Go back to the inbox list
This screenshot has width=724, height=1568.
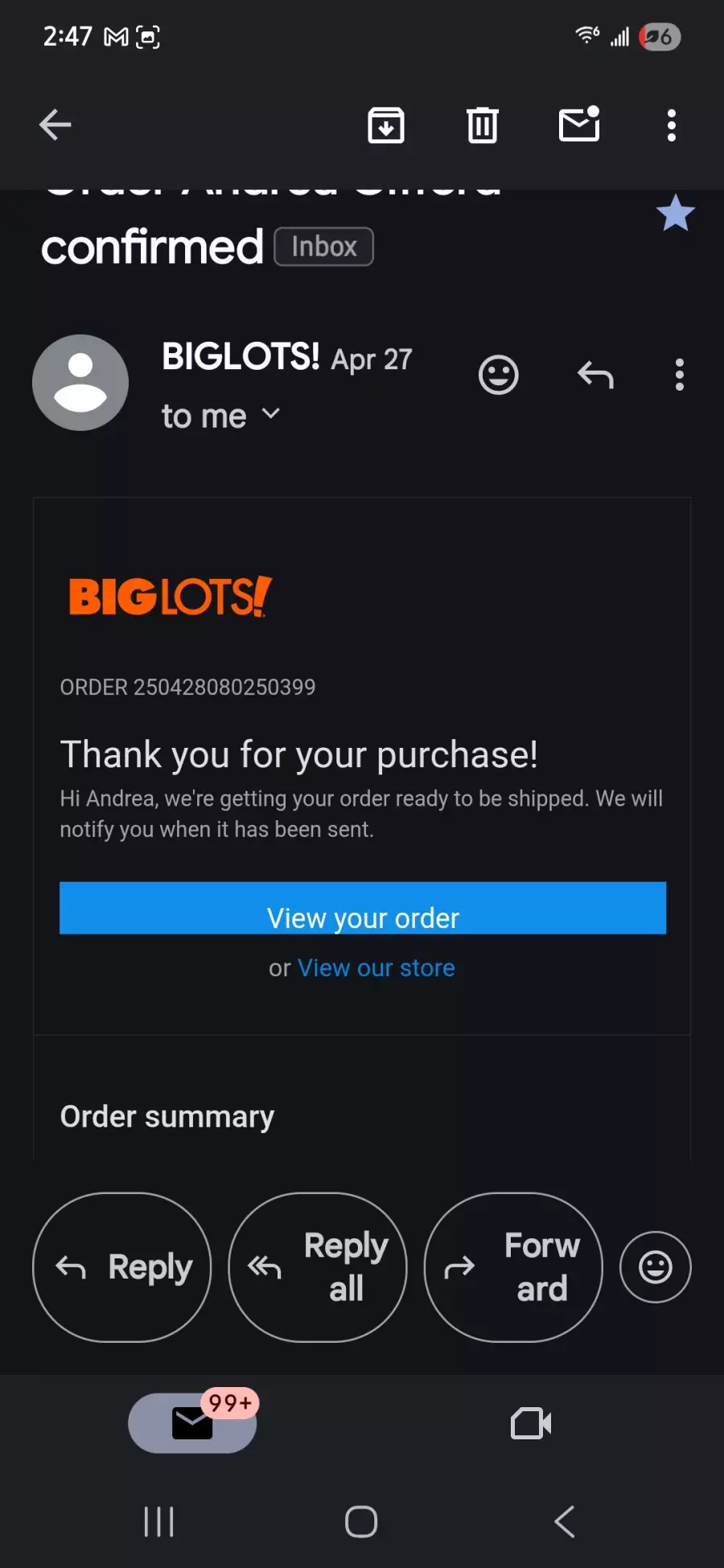coord(55,125)
